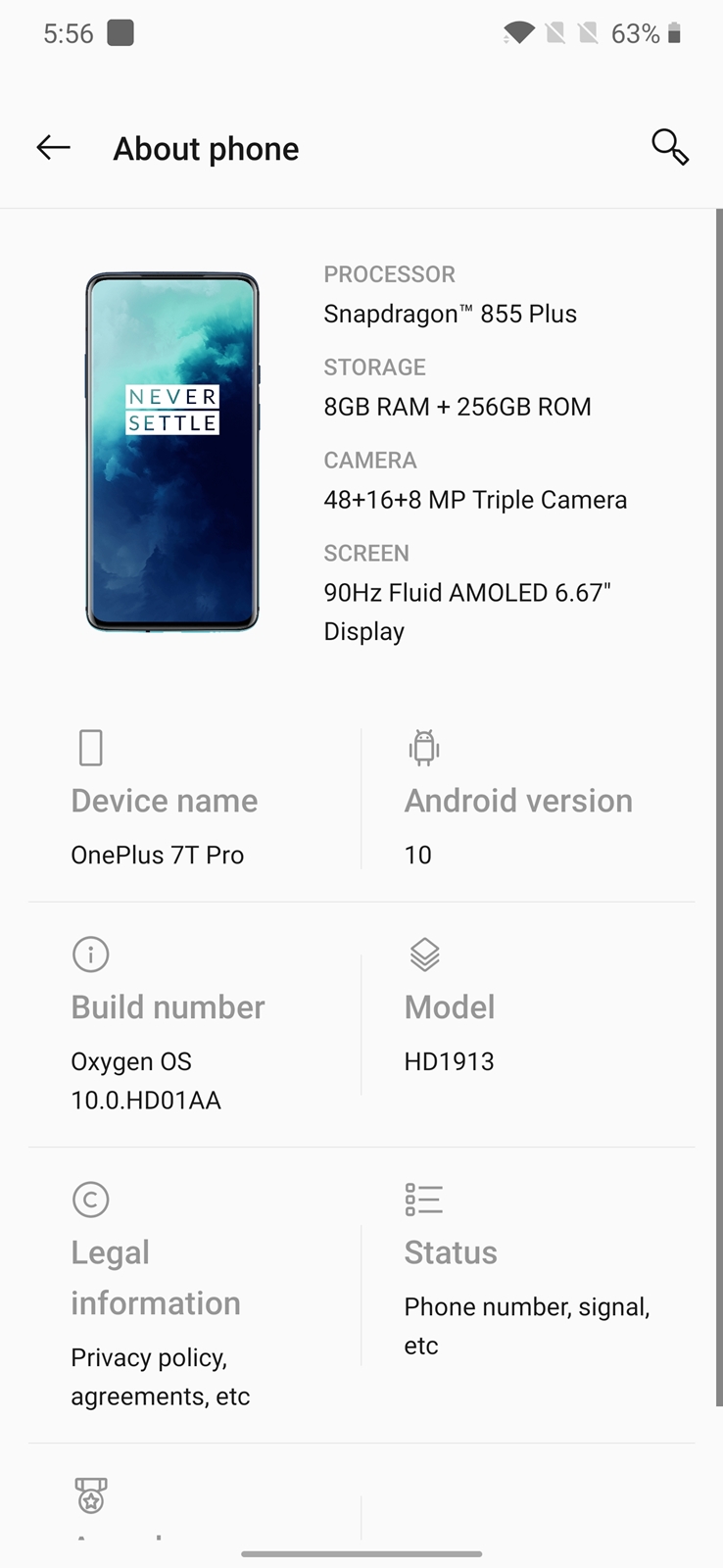Go back from About phone
Screen dimensions: 723x1568
pos(53,148)
